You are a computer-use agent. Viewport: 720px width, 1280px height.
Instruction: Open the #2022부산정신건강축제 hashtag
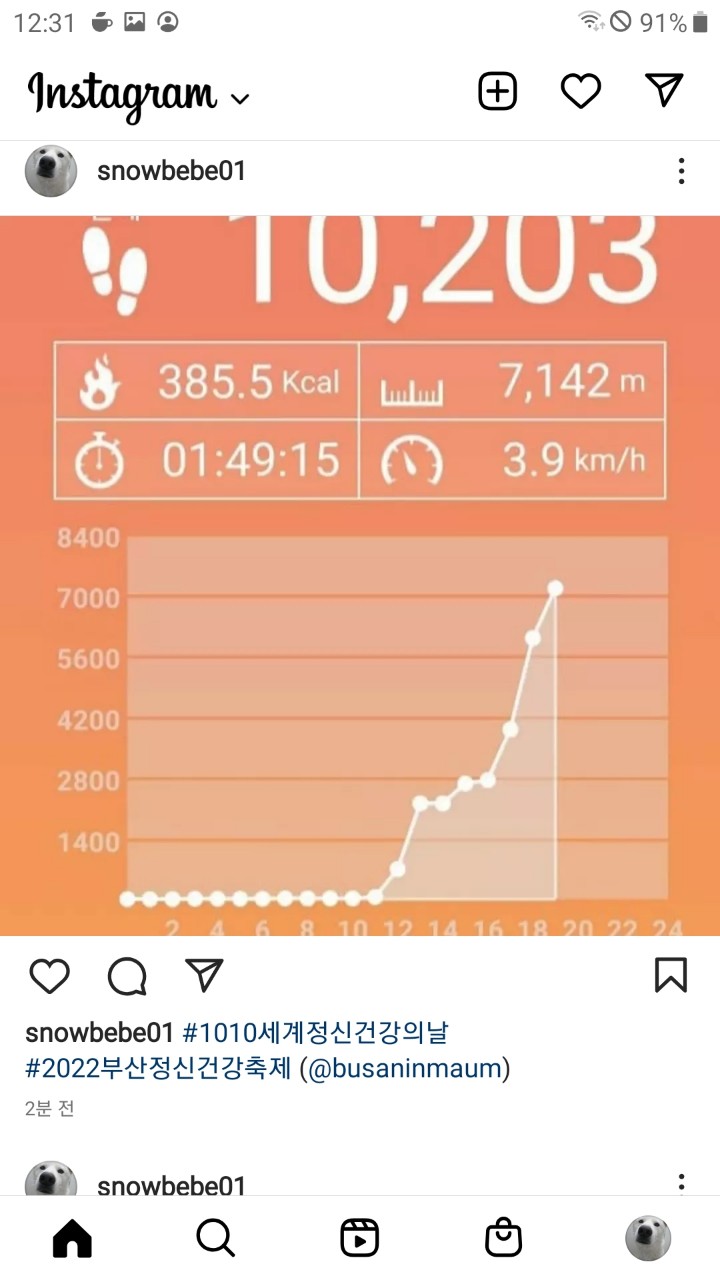point(161,1069)
